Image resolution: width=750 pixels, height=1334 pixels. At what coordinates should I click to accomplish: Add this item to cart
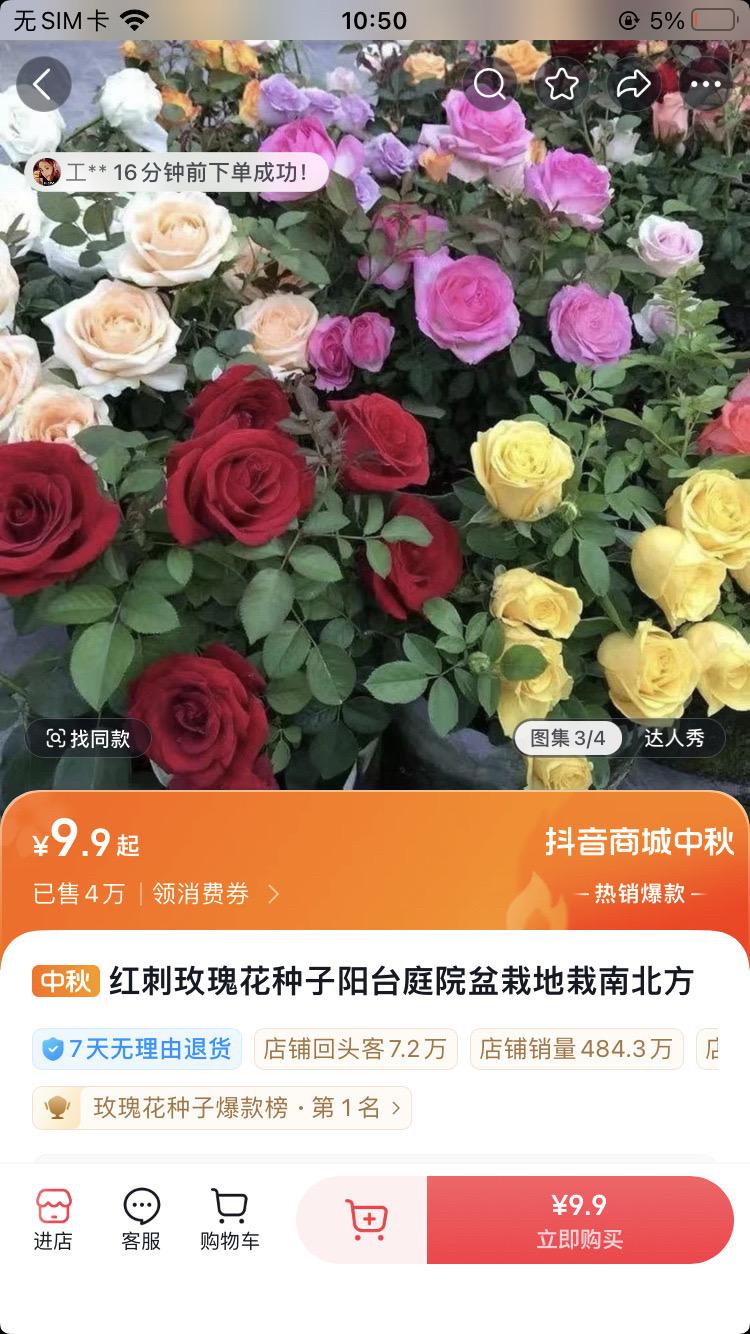coord(365,1220)
